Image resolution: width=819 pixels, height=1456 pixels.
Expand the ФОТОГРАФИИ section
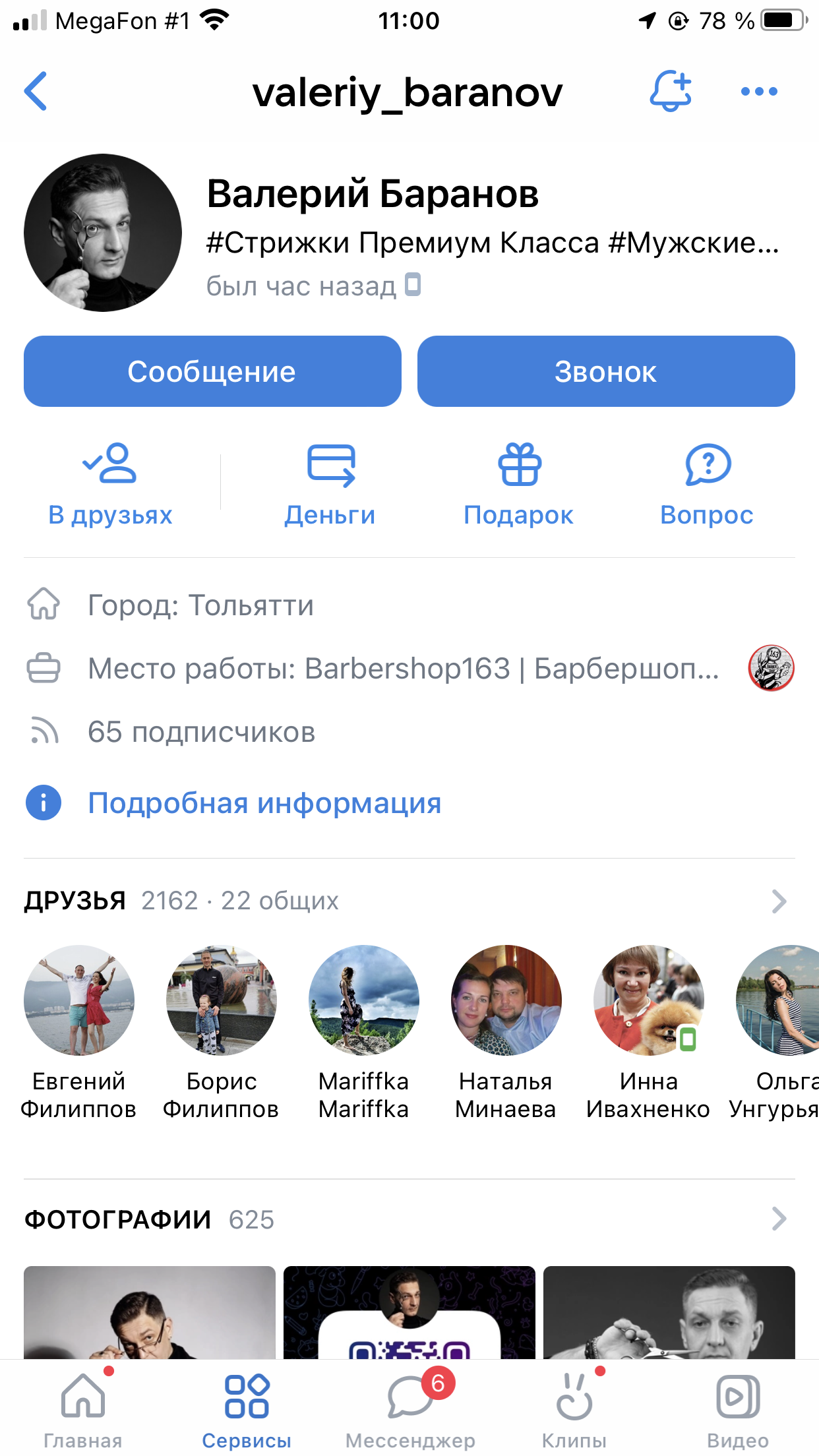coord(778,1219)
